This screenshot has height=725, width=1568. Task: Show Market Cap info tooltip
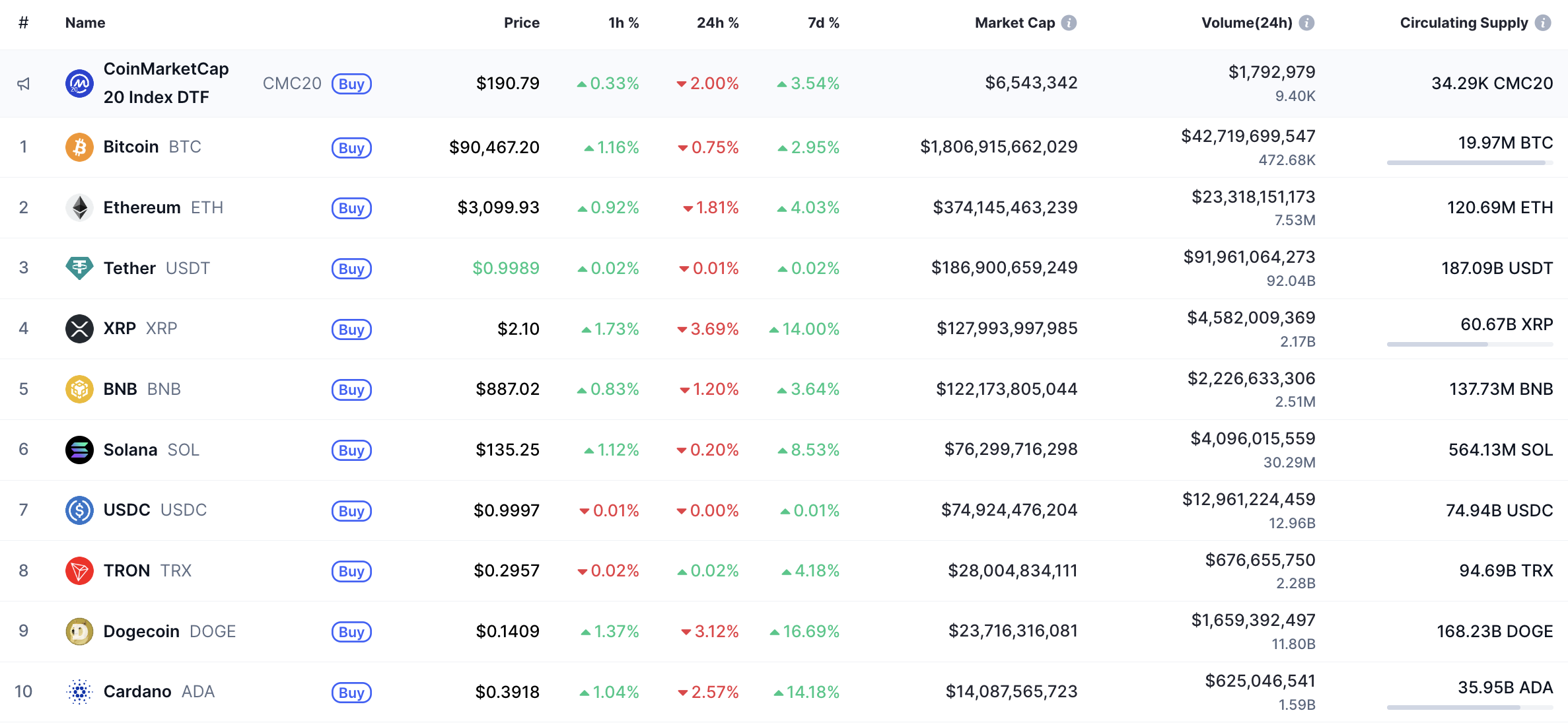coord(1069,23)
